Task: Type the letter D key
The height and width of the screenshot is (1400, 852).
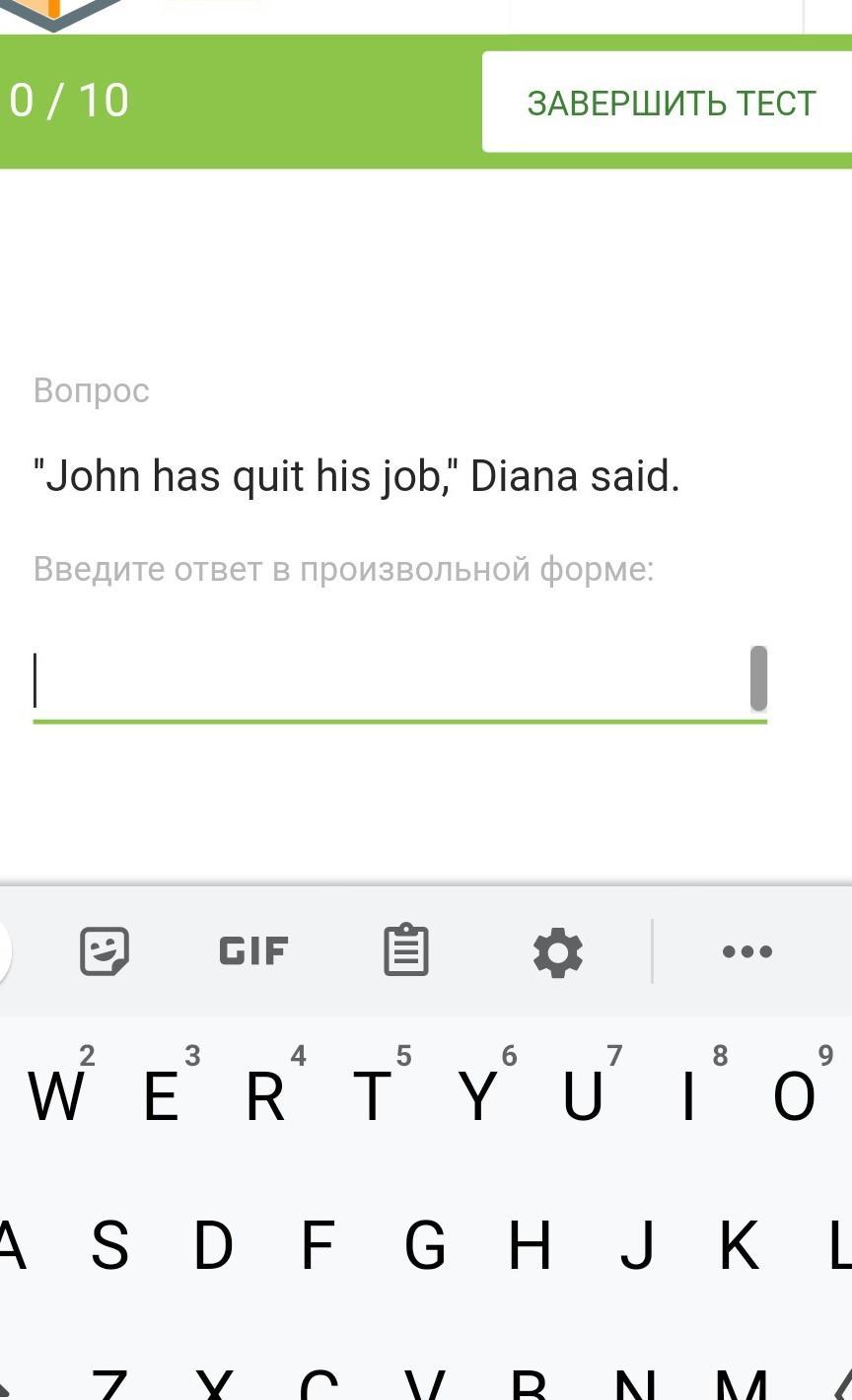Action: point(213,1245)
